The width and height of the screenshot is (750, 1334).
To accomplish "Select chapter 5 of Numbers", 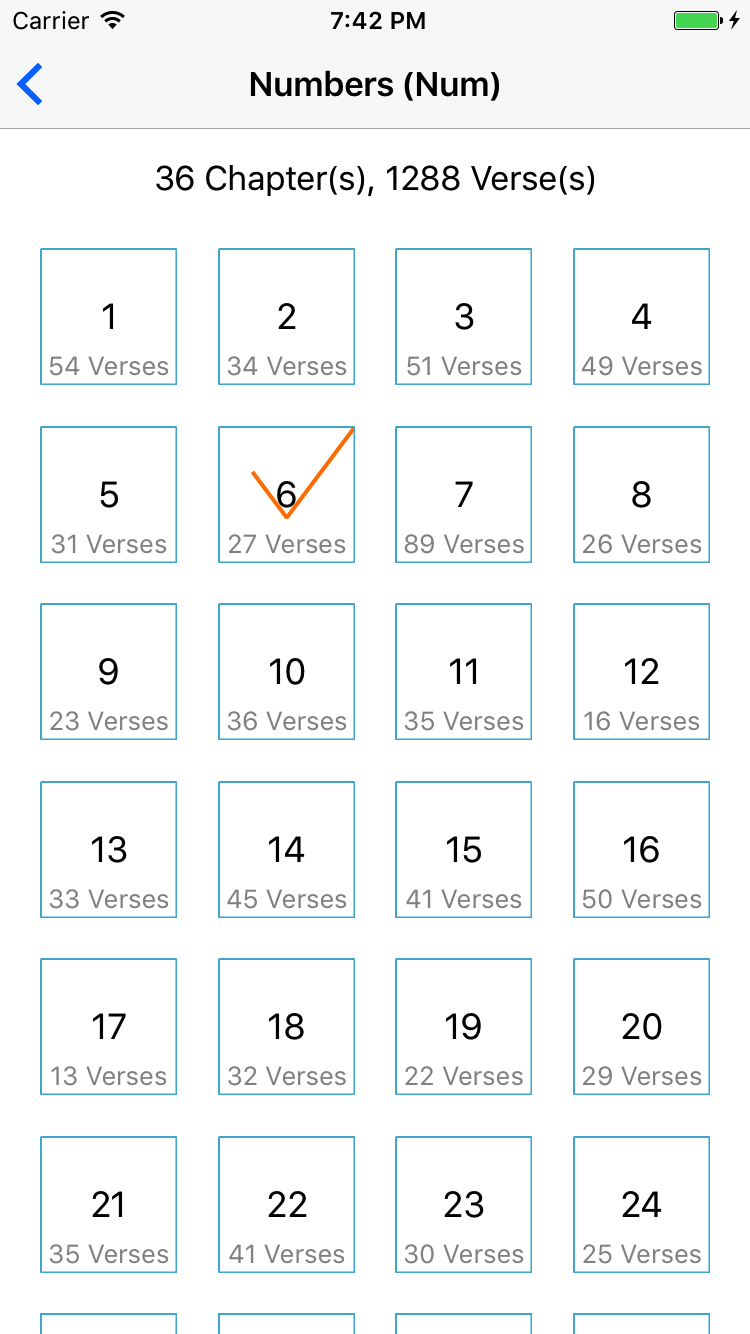I will (108, 495).
